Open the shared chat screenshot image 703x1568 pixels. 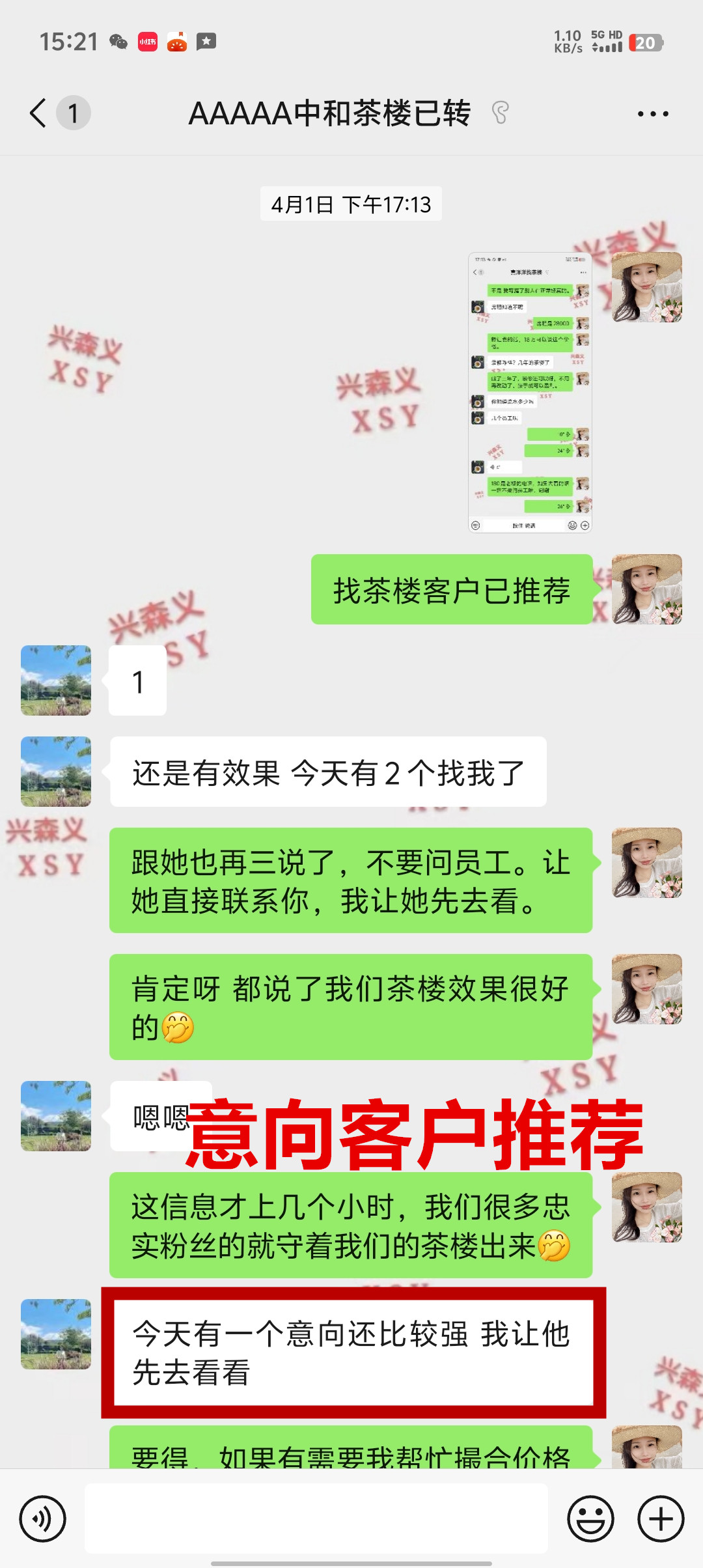[x=530, y=392]
